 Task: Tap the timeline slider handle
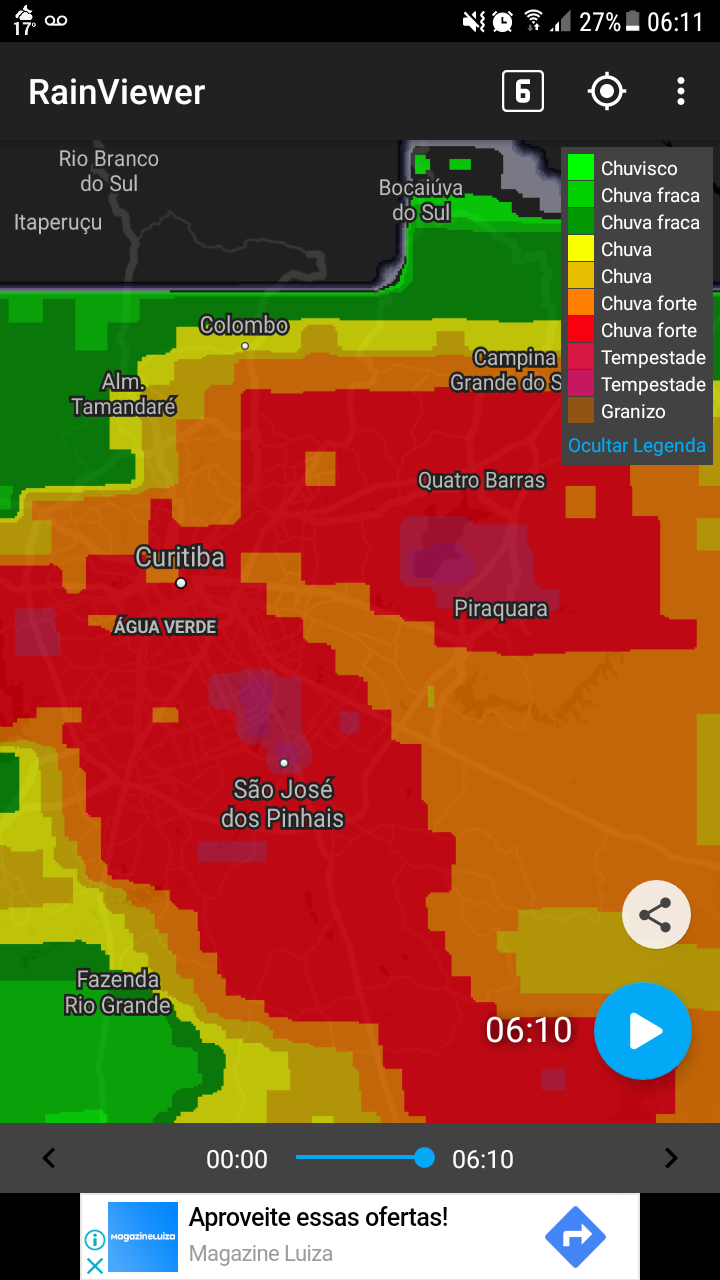pos(424,1158)
